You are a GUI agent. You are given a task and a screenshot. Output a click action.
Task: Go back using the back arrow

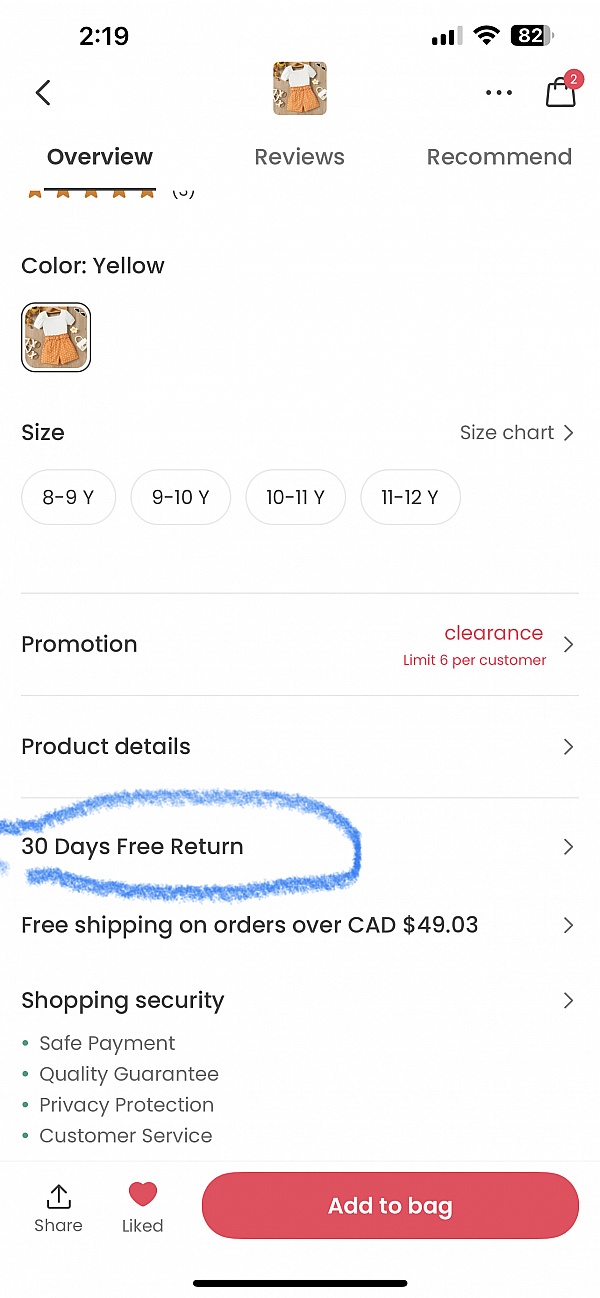pos(43,93)
